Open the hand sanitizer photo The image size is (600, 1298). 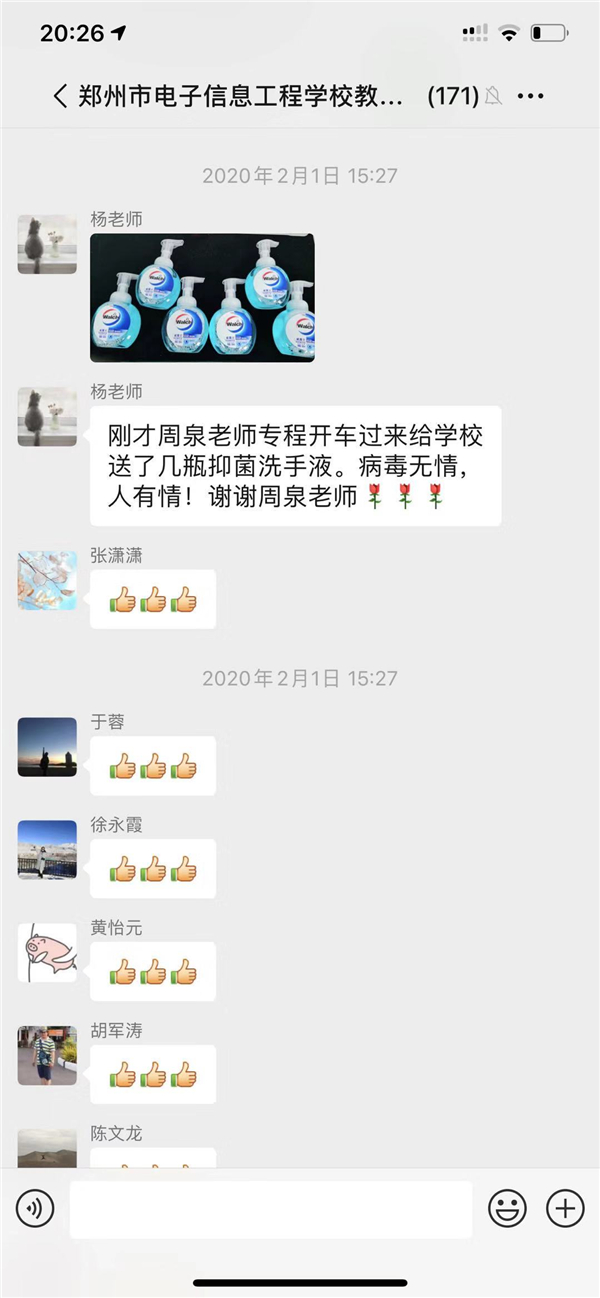pyautogui.click(x=202, y=297)
